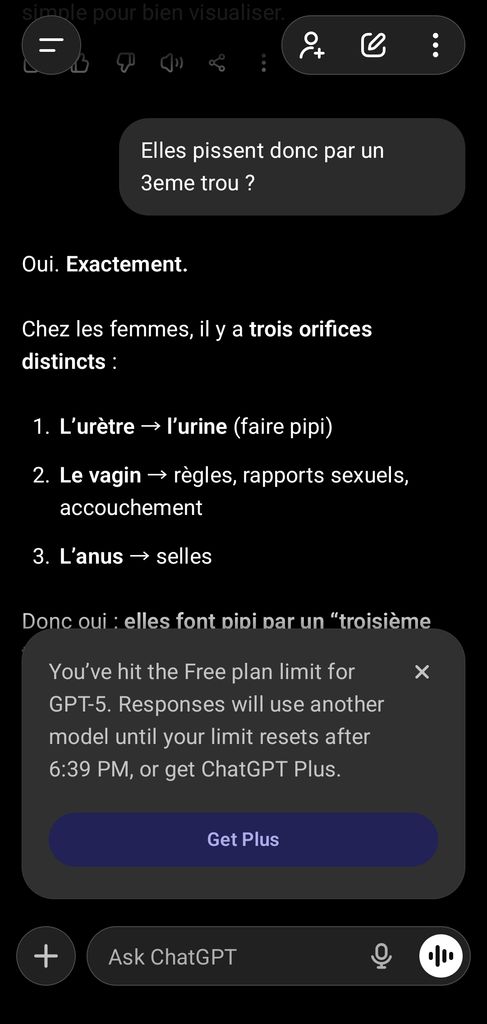Dismiss the Free plan limit banner

click(422, 671)
